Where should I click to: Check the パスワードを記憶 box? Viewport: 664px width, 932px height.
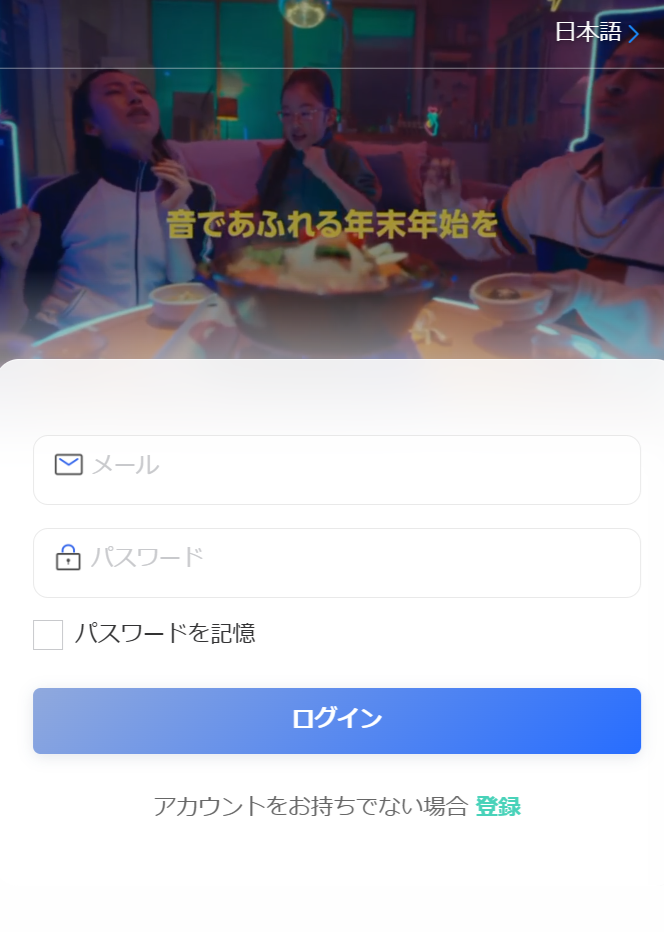click(48, 634)
